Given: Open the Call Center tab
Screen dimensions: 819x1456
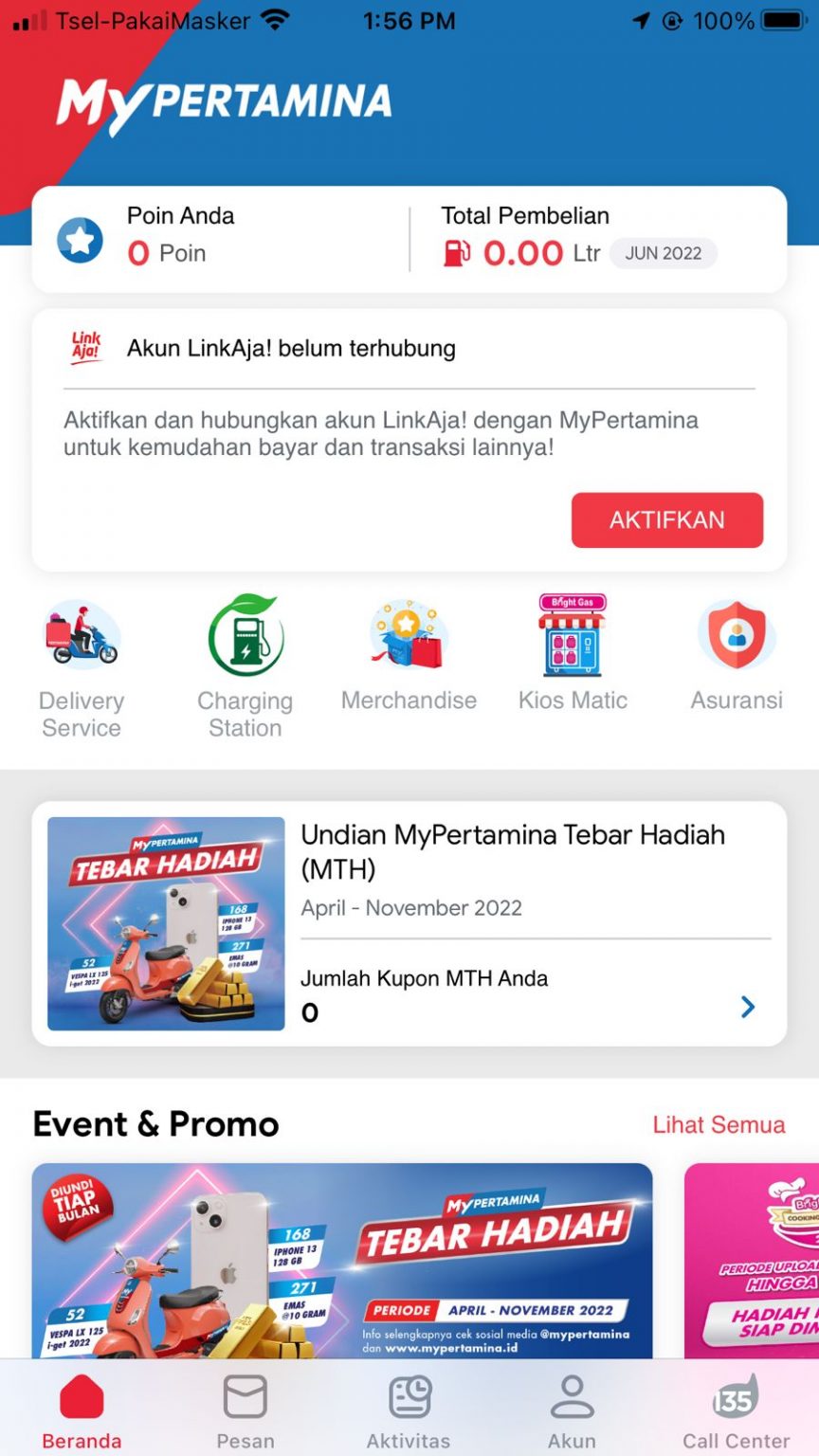Looking at the screenshot, I should 736,1410.
